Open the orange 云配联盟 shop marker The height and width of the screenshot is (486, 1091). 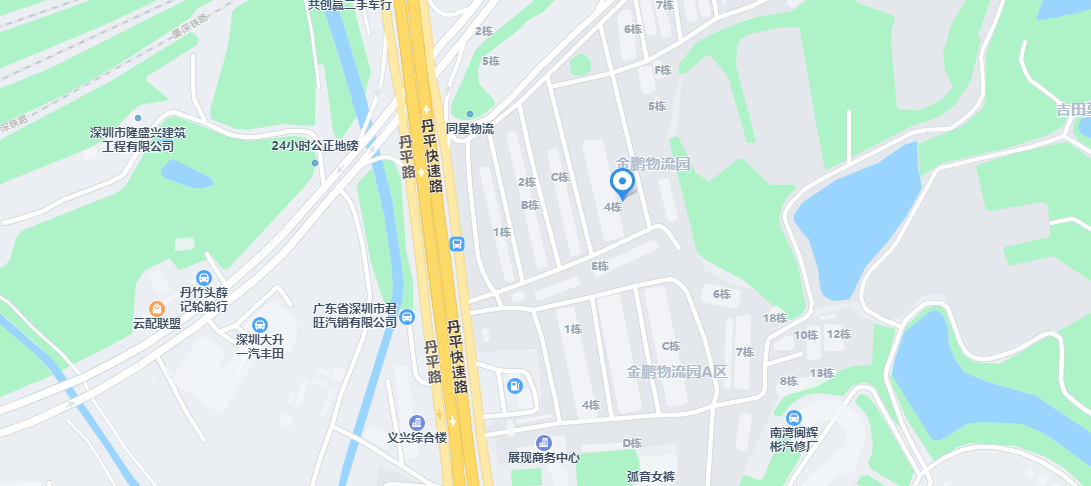tap(157, 308)
